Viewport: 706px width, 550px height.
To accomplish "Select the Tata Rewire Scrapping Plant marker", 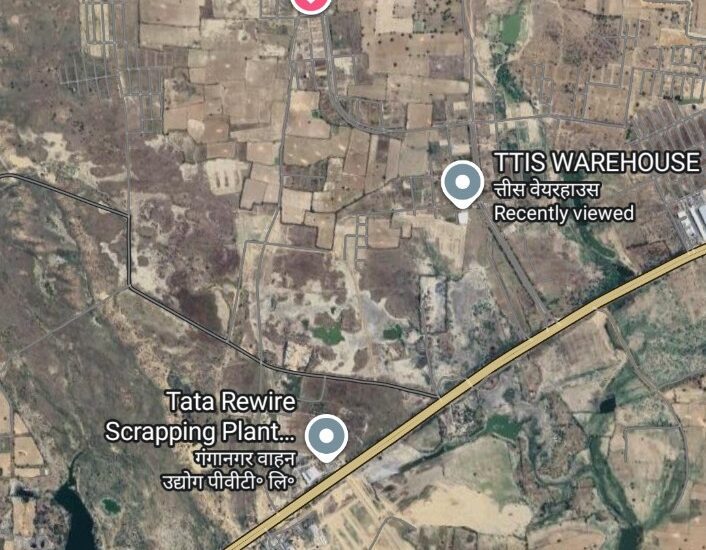I will [x=325, y=438].
